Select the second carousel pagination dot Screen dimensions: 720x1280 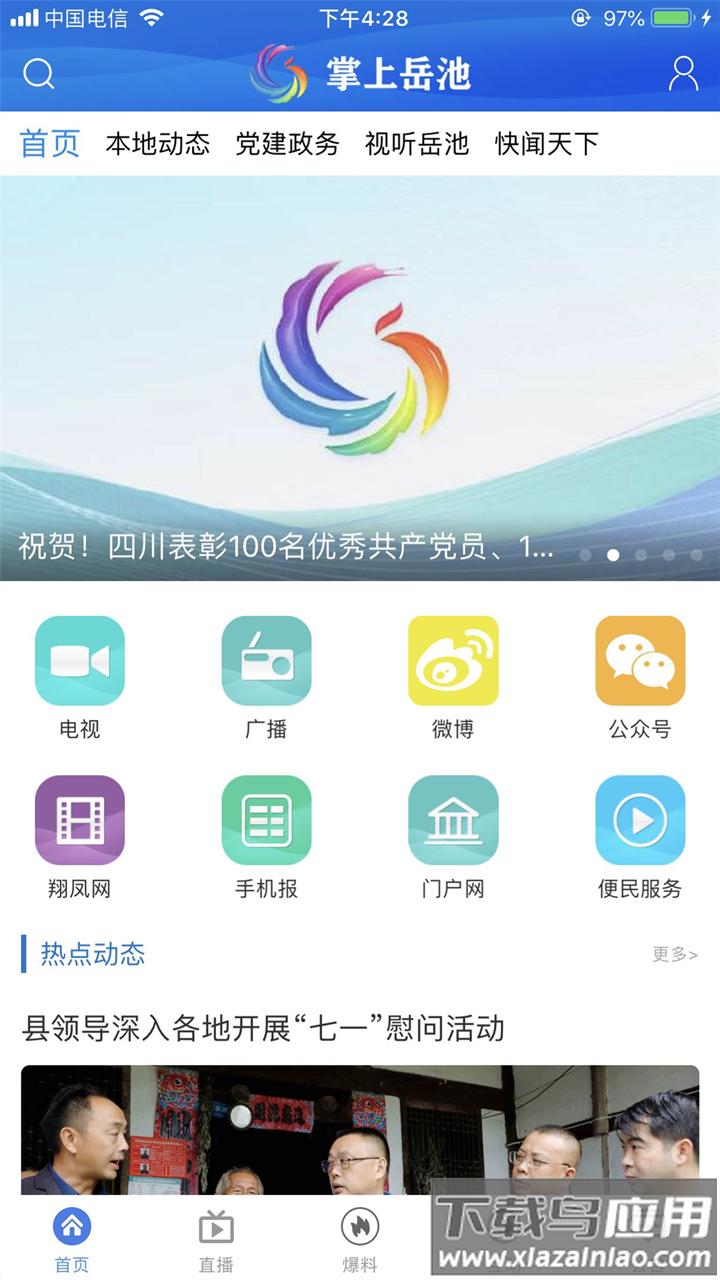pos(614,554)
